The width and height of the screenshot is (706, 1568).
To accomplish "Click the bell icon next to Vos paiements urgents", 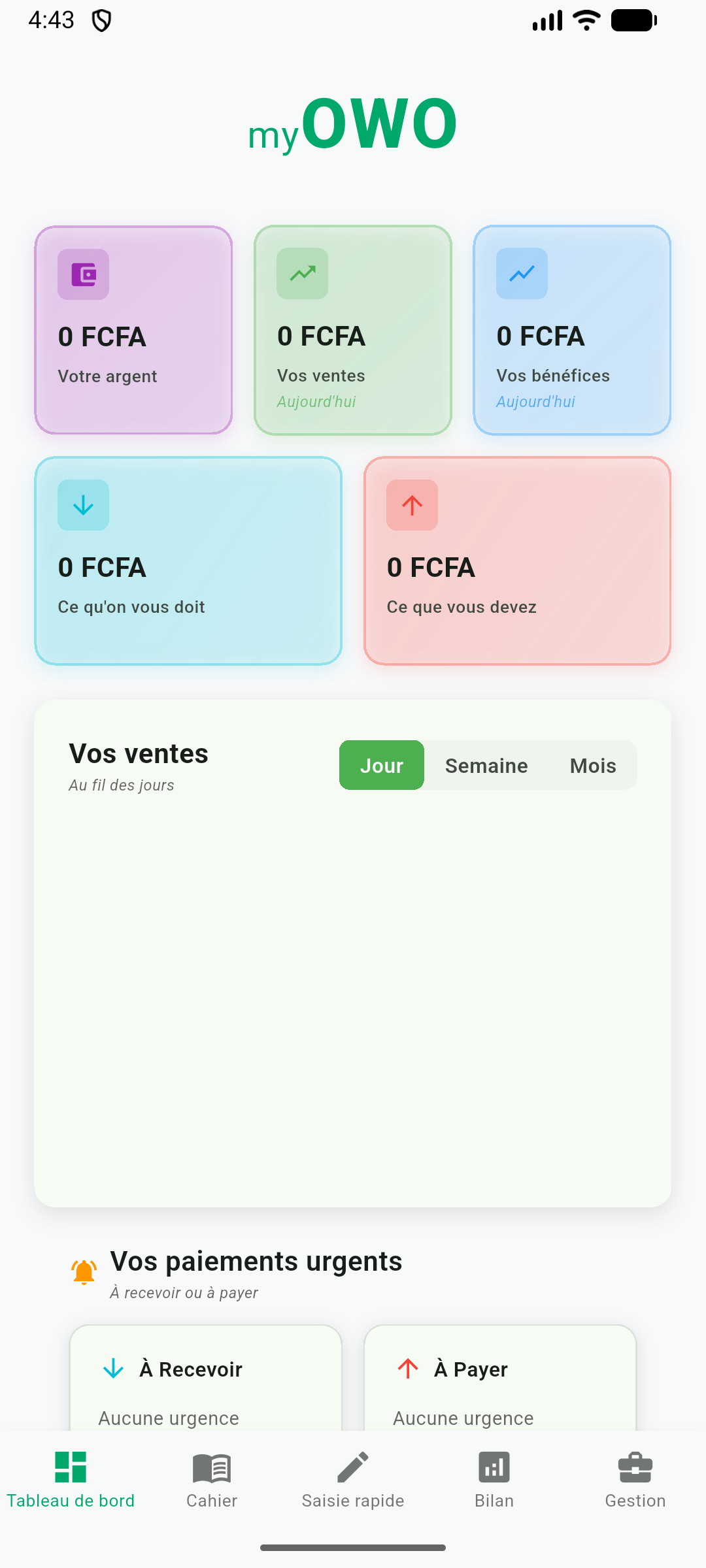I will tap(84, 1269).
